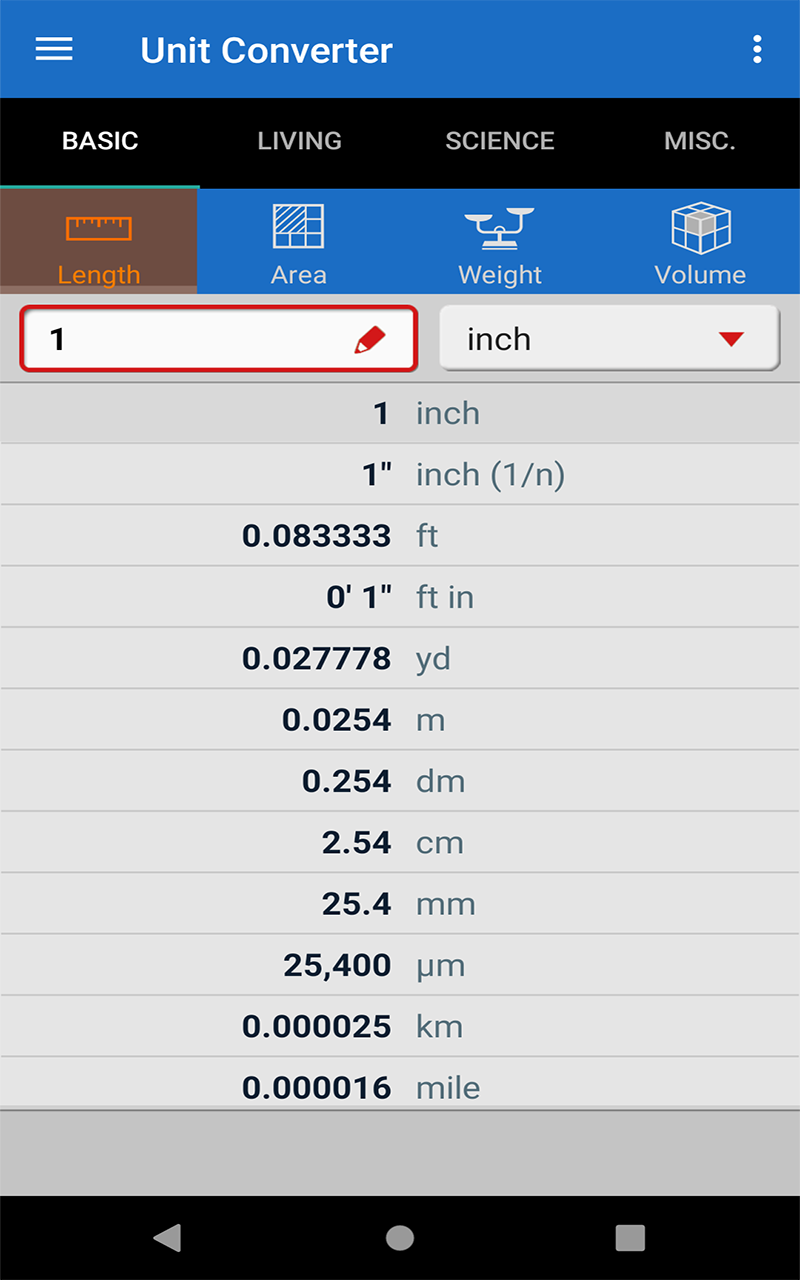
Task: Open the navigation drawer menu
Action: [53, 49]
